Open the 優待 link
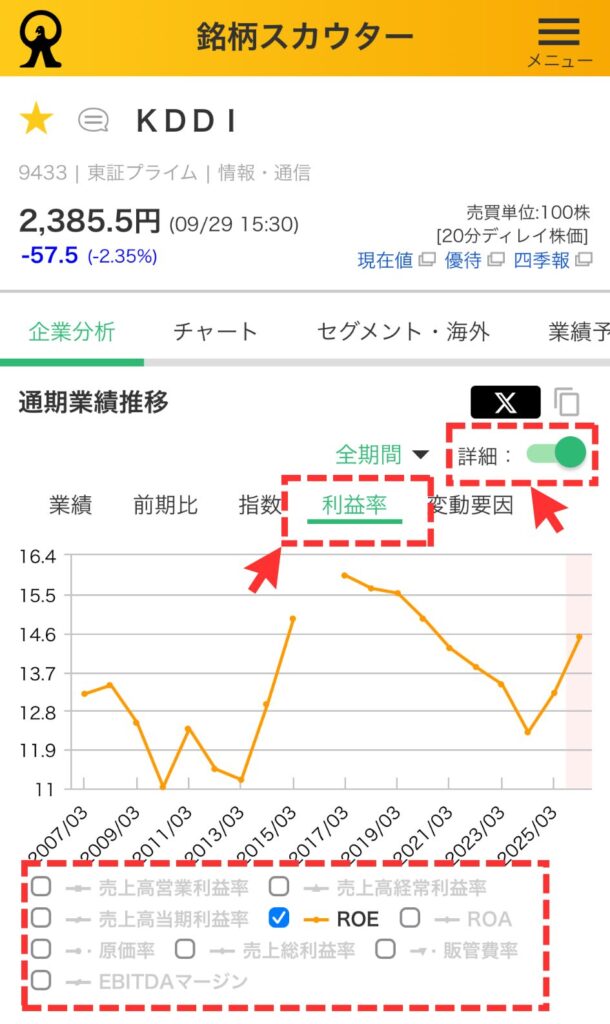This screenshot has height=1024, width=610. pyautogui.click(x=472, y=260)
